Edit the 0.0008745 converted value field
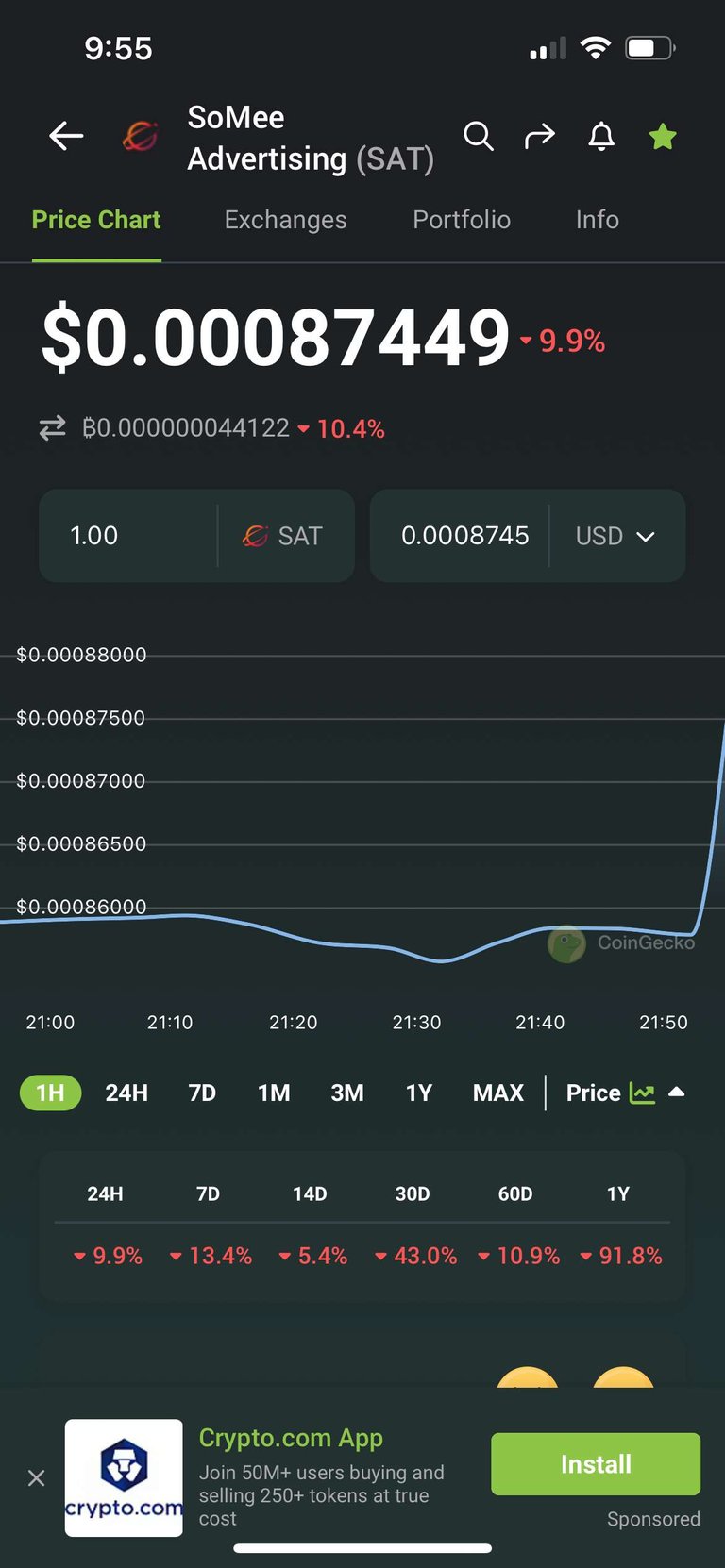The image size is (725, 1568). (464, 536)
